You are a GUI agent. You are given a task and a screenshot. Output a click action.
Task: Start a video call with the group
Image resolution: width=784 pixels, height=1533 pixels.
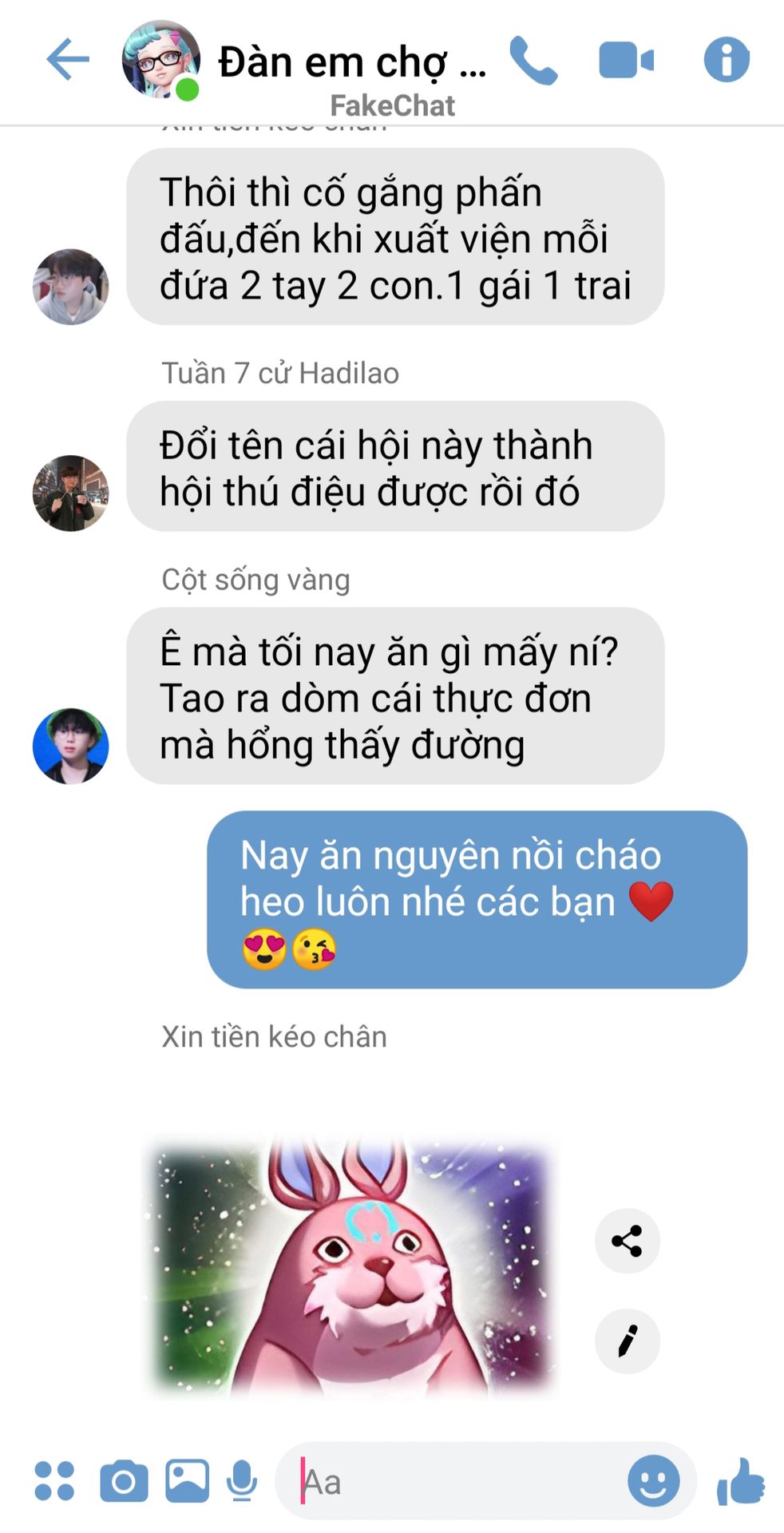coord(626,61)
